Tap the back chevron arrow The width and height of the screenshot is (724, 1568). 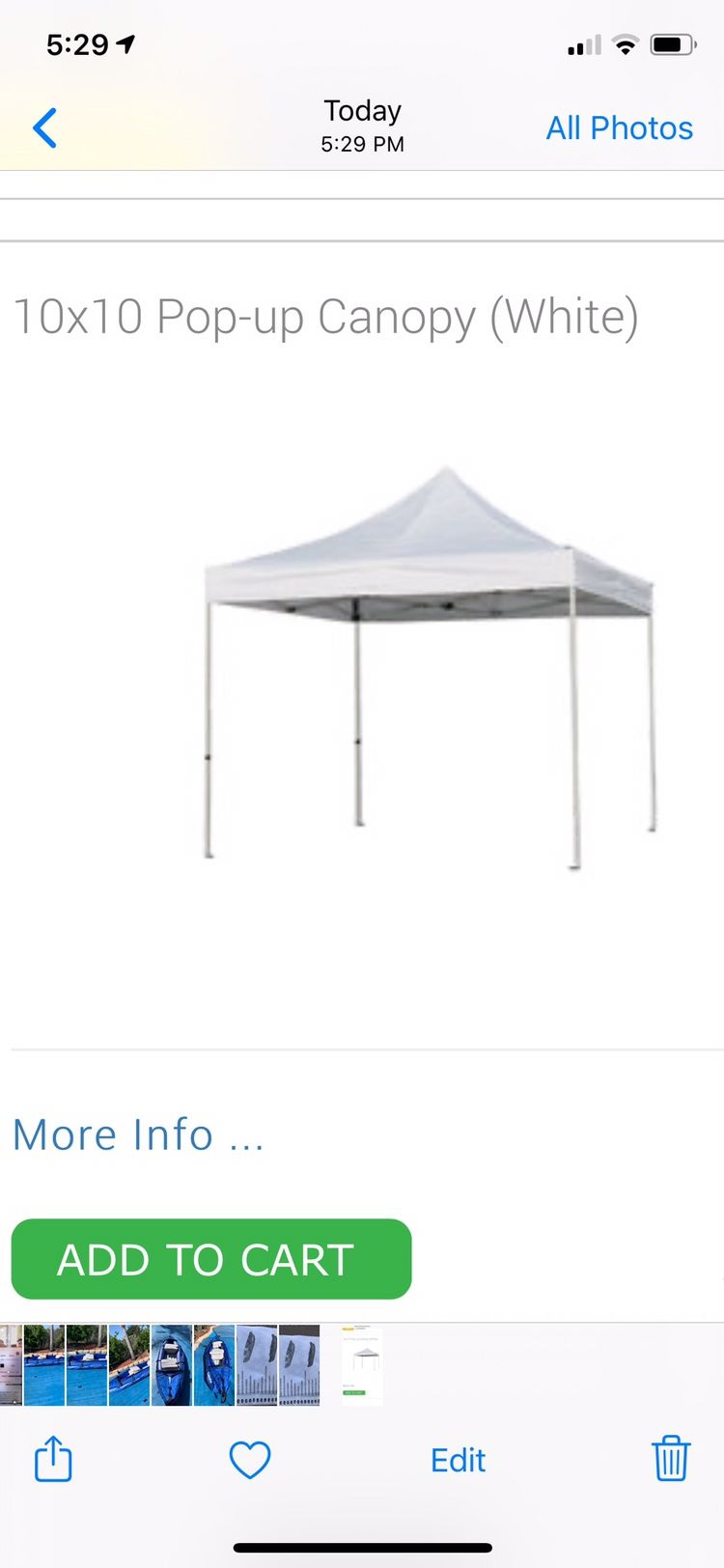click(x=44, y=127)
